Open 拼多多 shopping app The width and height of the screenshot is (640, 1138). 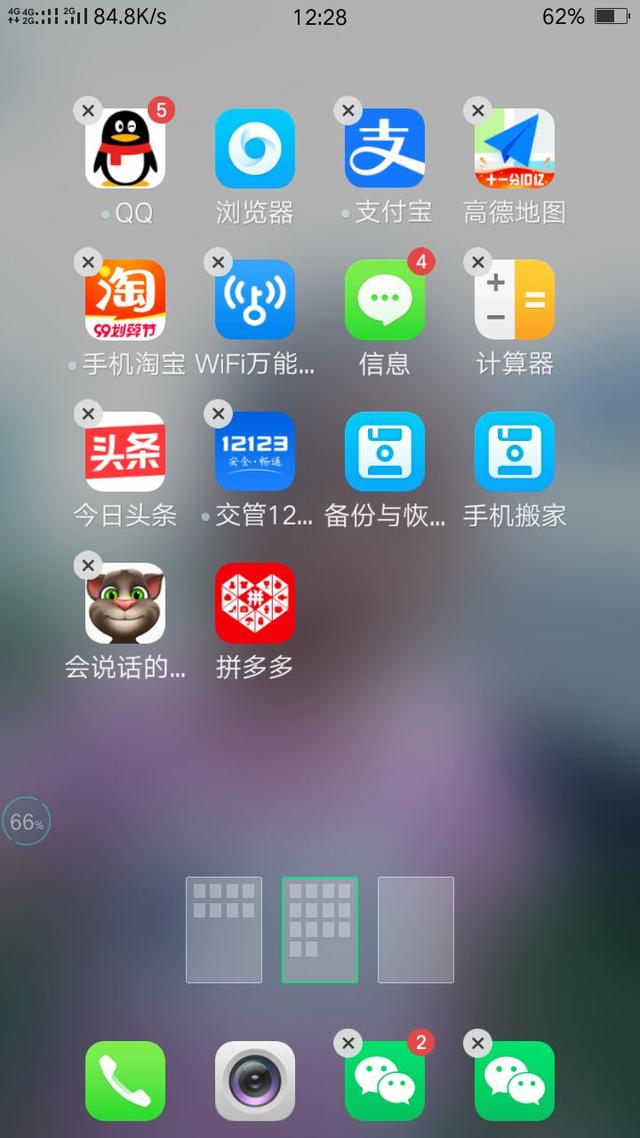pos(255,603)
